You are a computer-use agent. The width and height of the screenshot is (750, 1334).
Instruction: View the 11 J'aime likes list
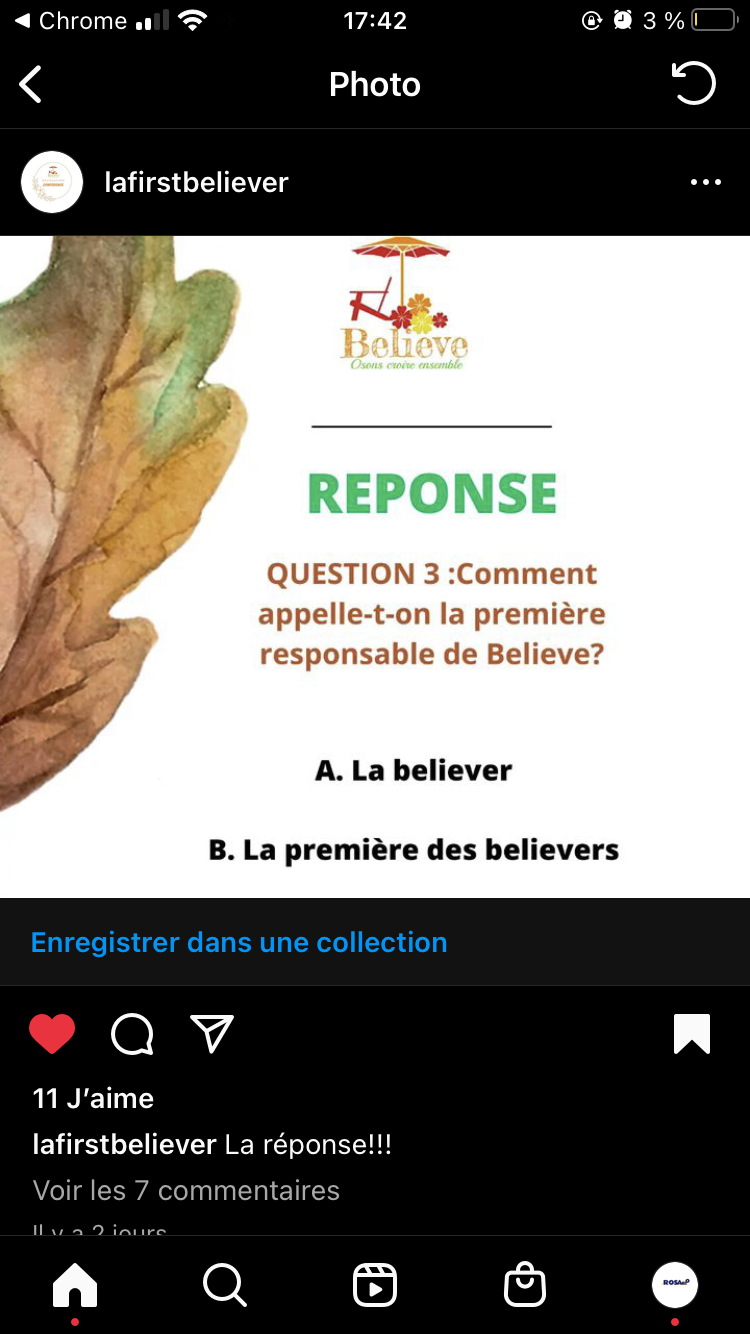pos(93,1098)
